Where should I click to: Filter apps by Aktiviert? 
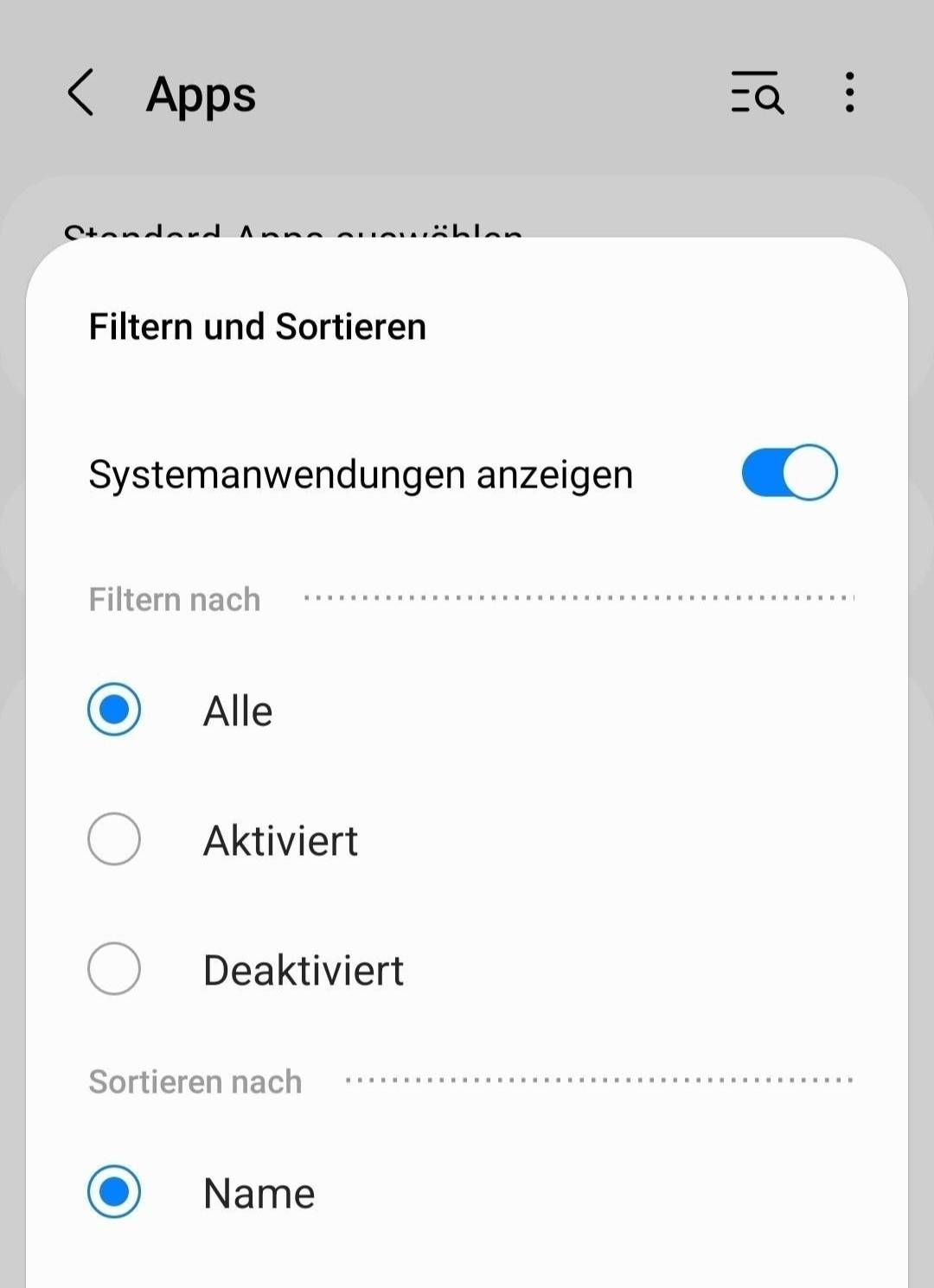pyautogui.click(x=114, y=839)
